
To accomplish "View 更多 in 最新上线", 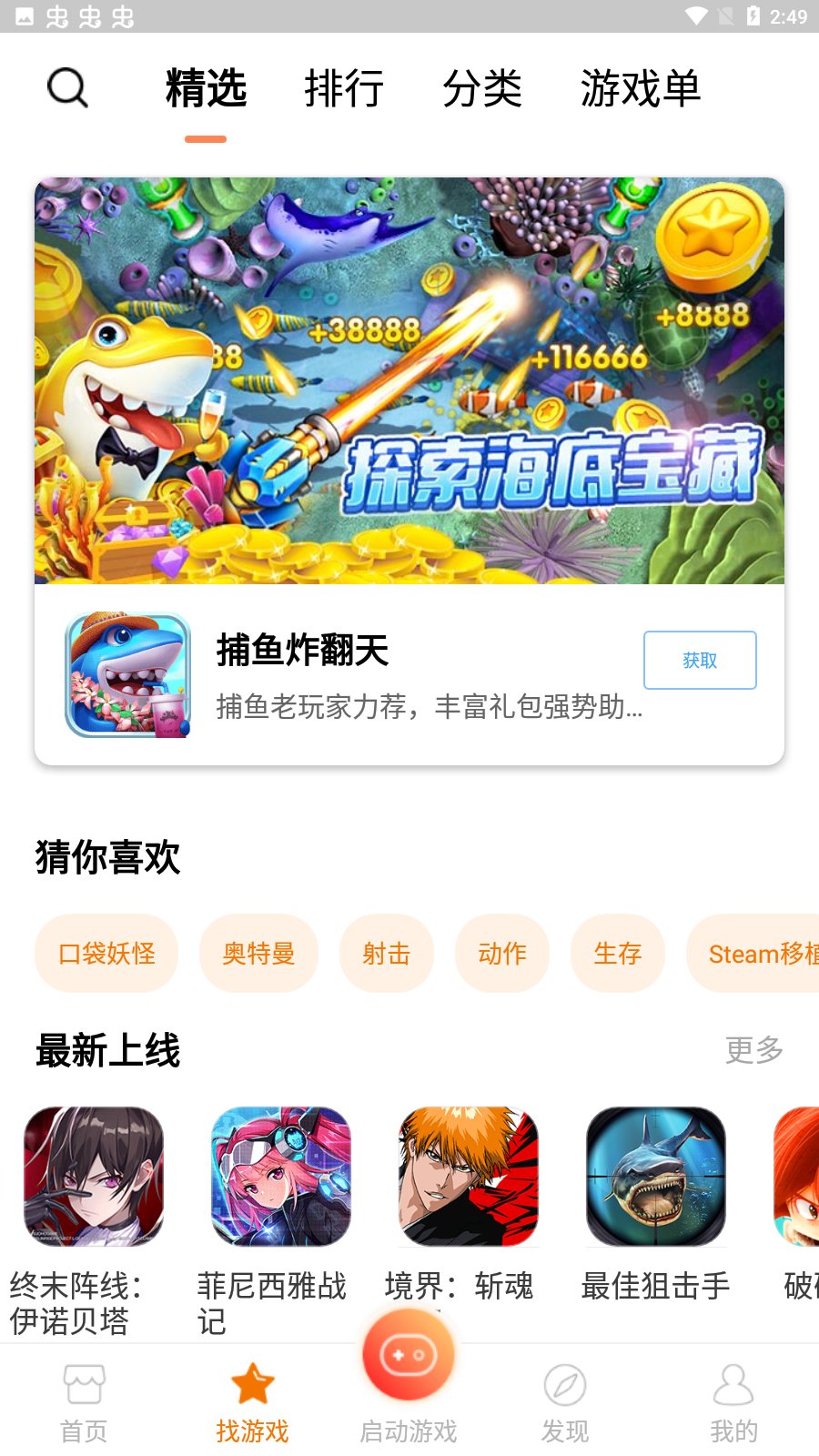I will coord(753,1050).
